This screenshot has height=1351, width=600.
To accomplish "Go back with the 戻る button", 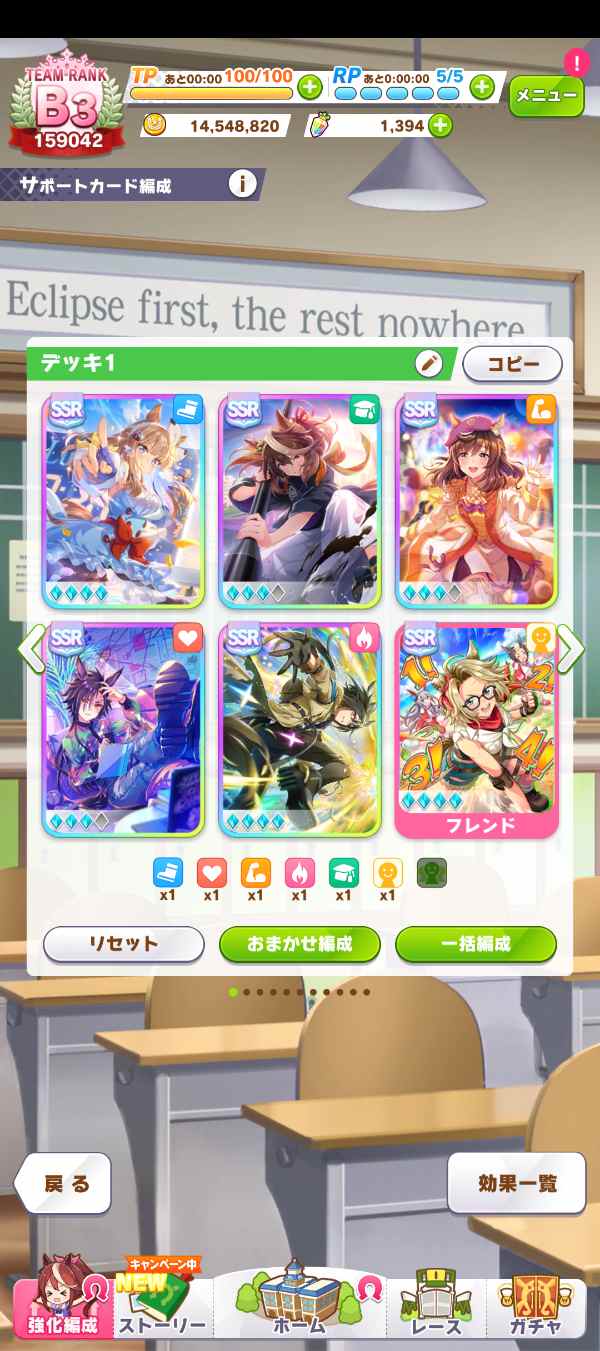I will click(x=66, y=1184).
